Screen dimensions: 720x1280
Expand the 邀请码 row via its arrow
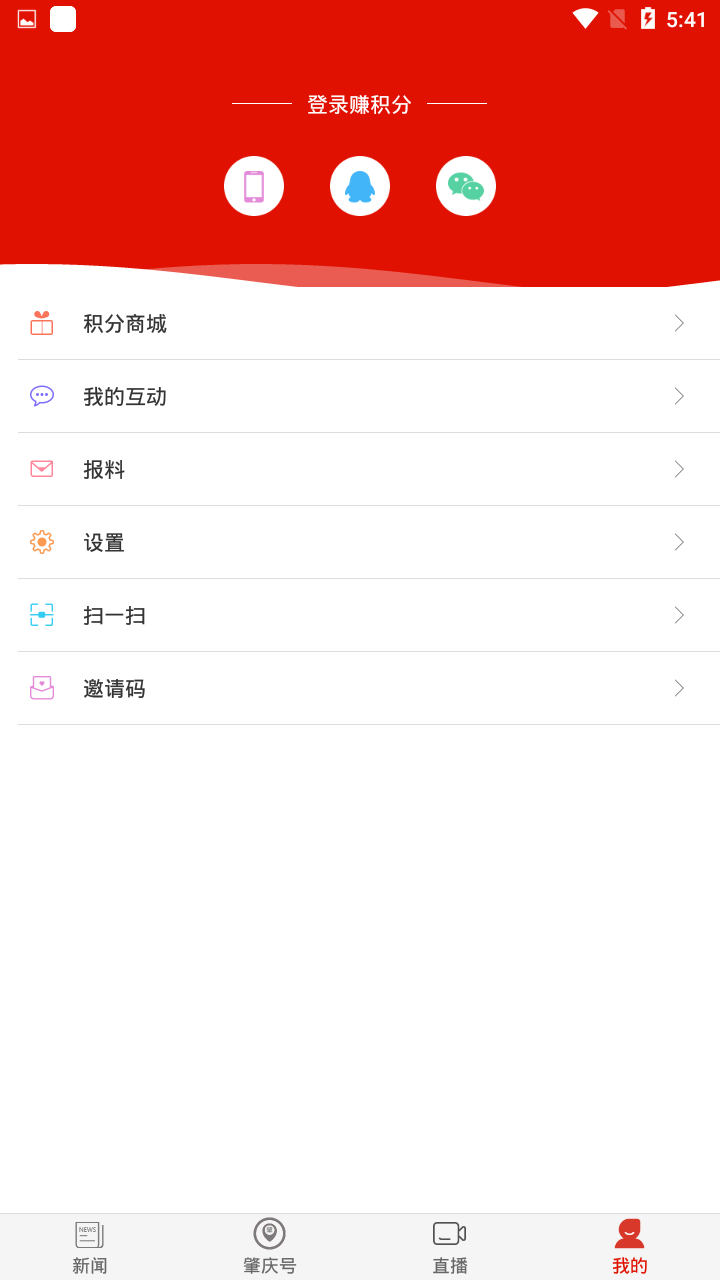tap(679, 687)
